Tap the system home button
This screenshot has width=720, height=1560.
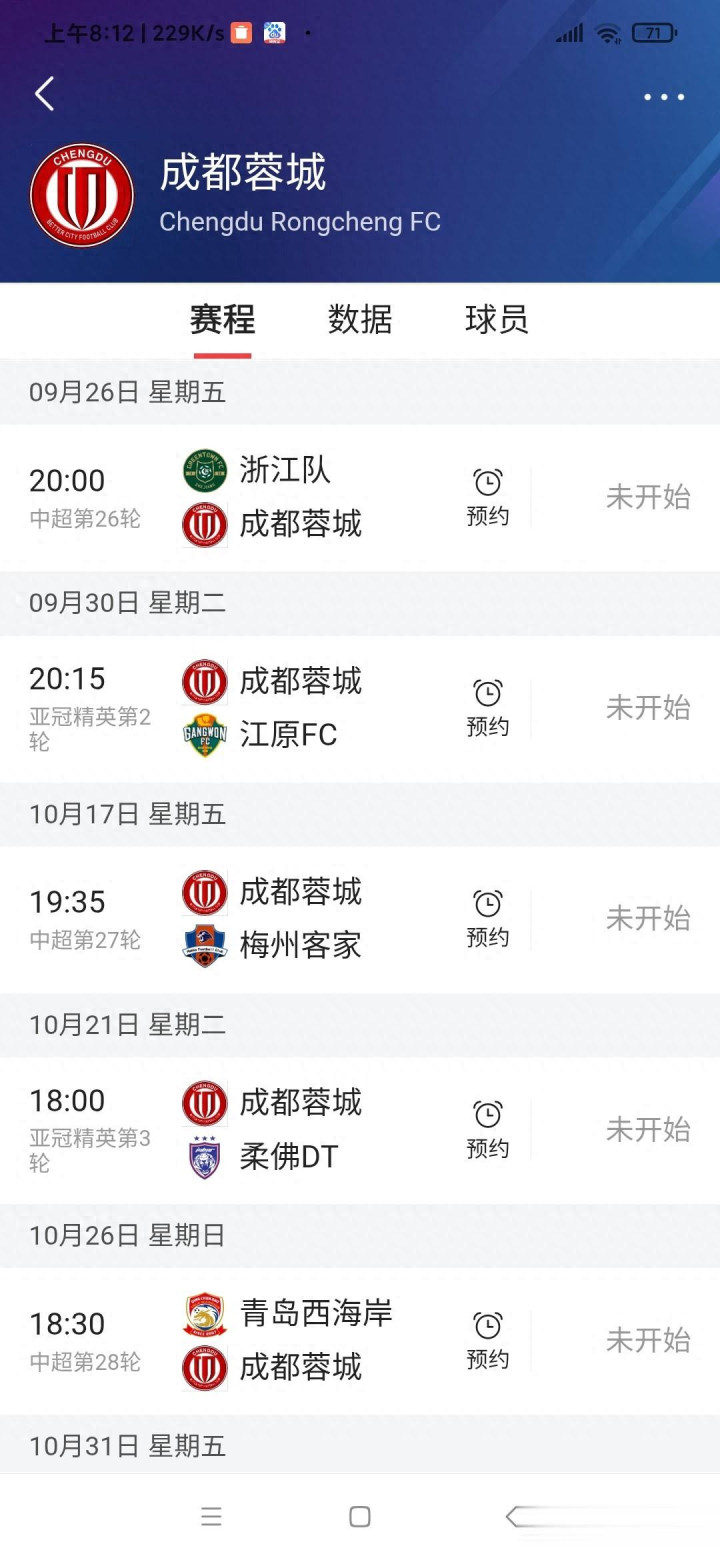point(360,1517)
